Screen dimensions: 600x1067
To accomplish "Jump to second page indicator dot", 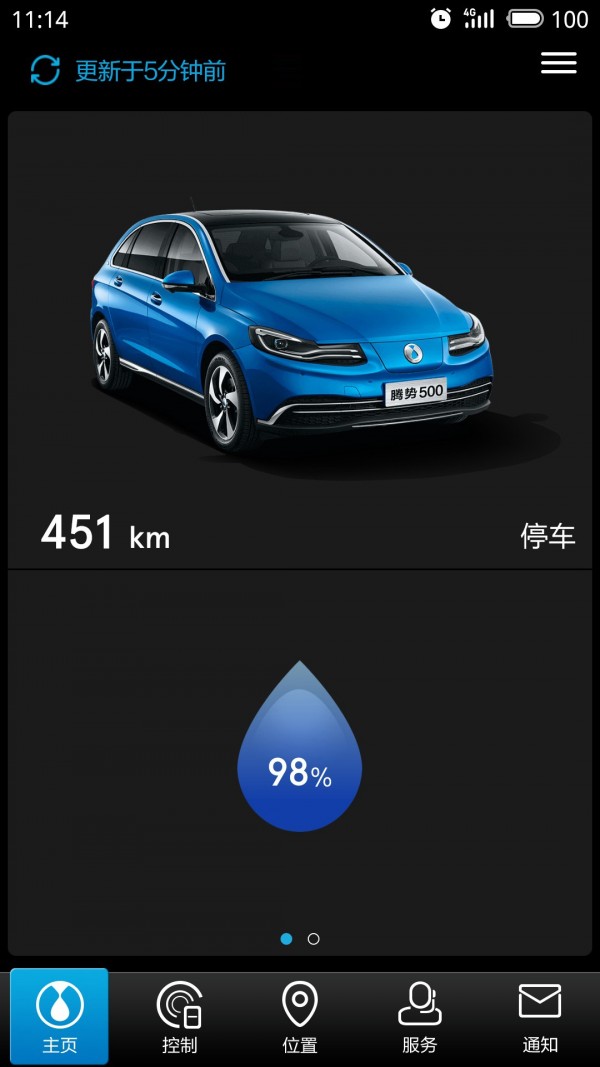I will point(313,939).
